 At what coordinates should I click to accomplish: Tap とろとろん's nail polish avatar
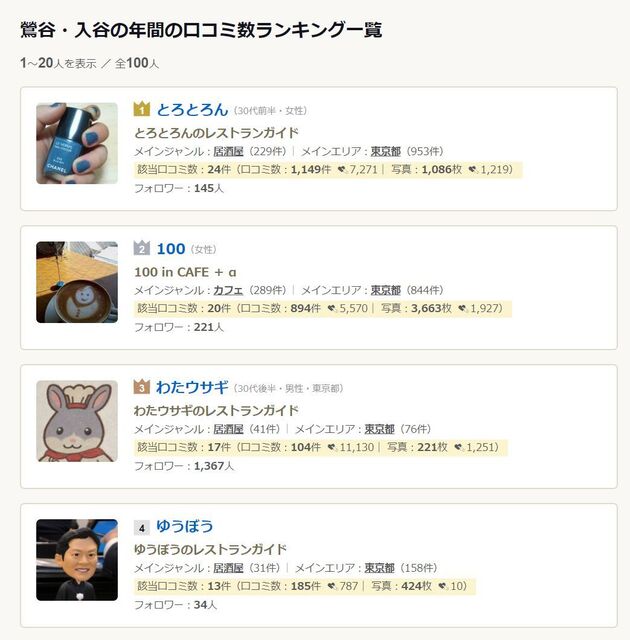click(x=77, y=143)
